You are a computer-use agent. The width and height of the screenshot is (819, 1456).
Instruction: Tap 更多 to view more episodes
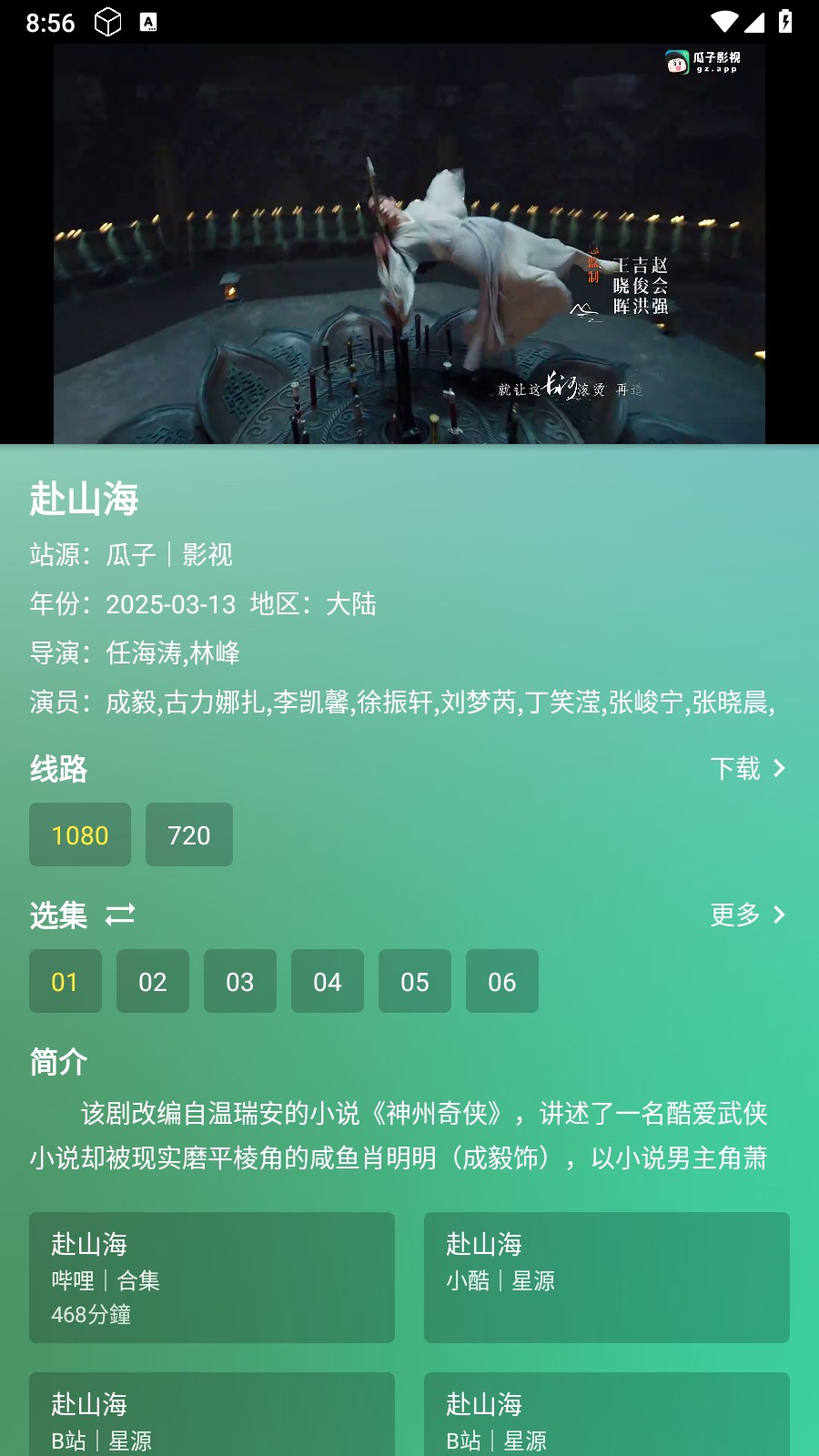click(x=747, y=915)
